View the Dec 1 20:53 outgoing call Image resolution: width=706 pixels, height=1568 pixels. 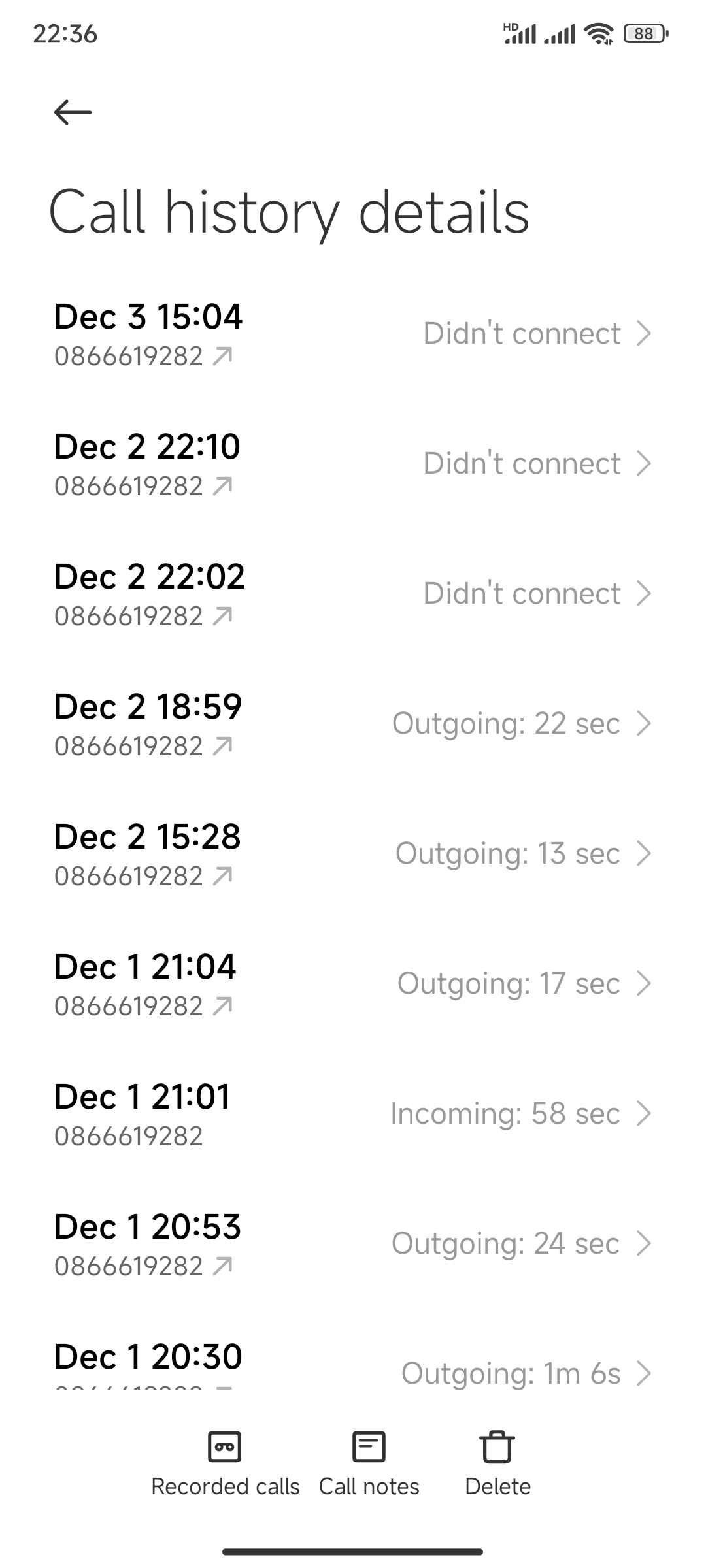coord(353,1244)
